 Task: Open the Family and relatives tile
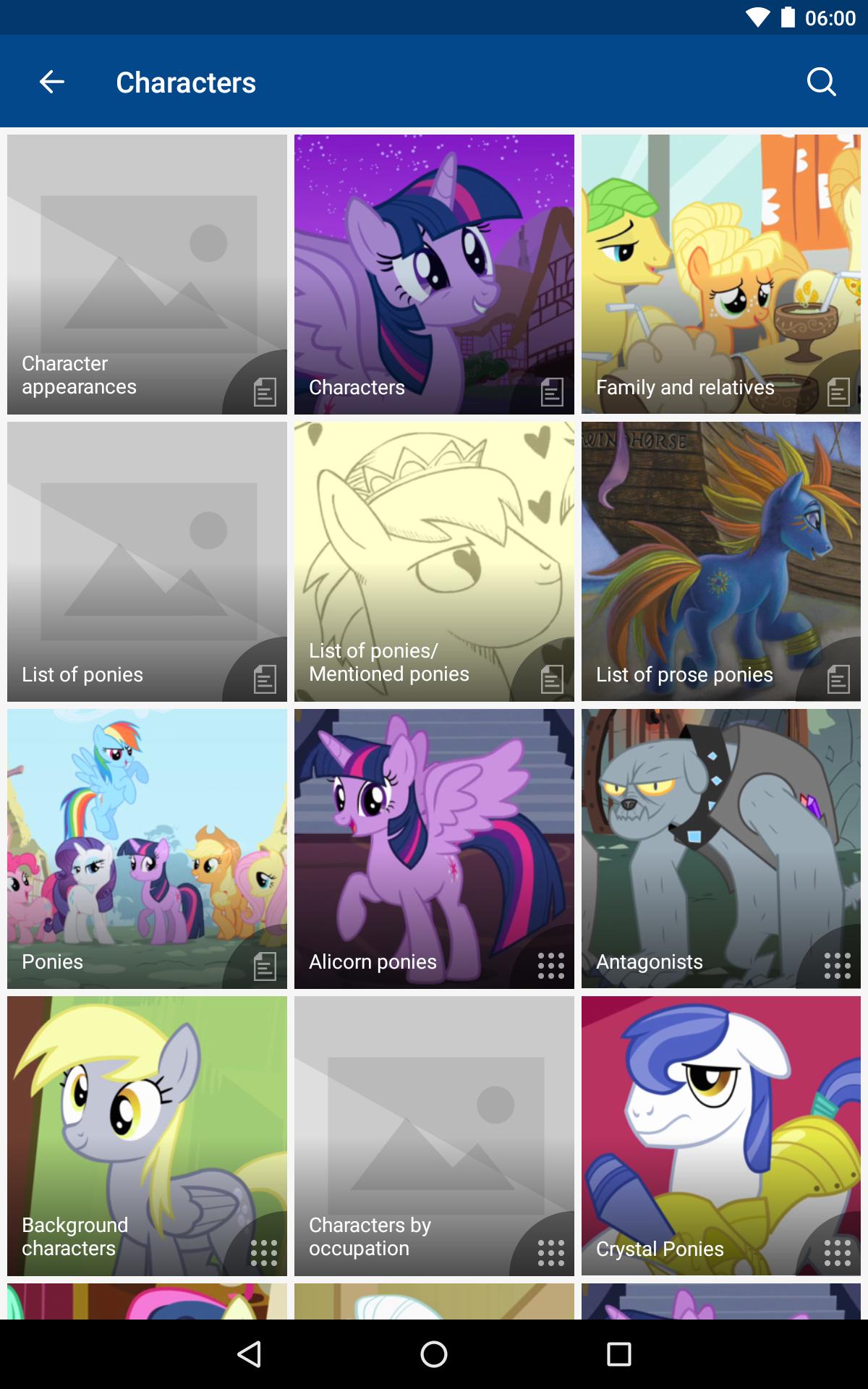click(x=721, y=274)
